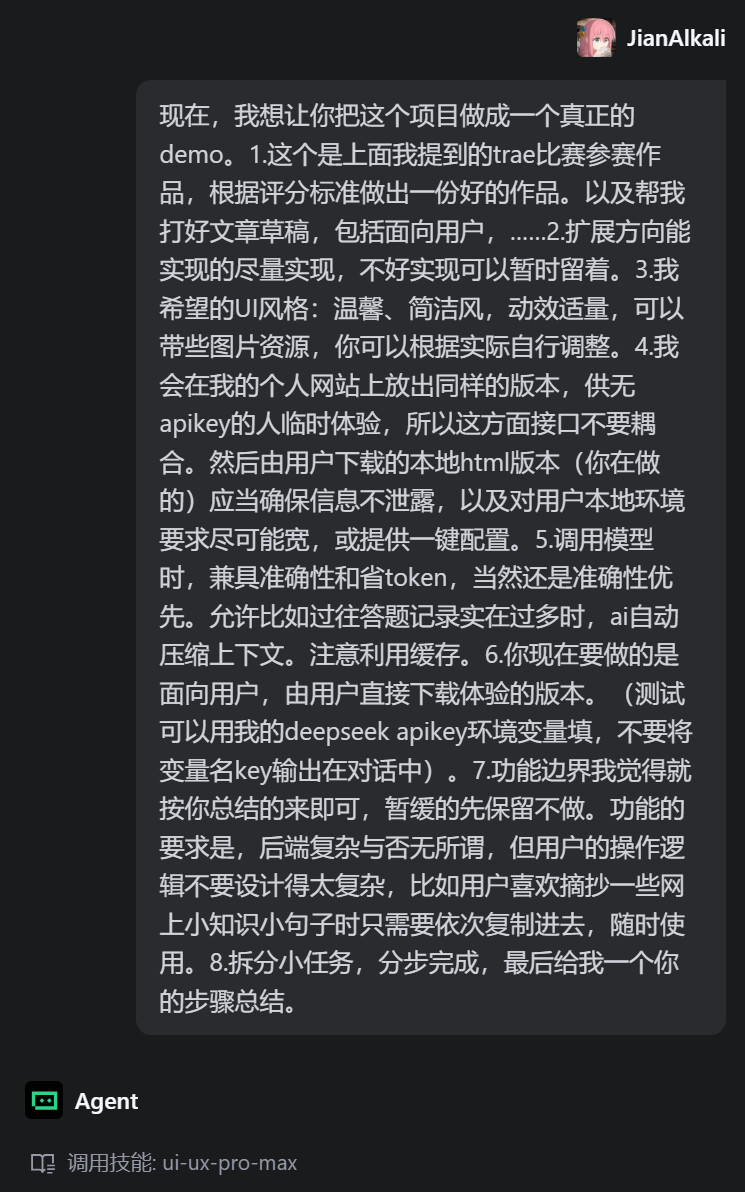Open JianAlkali's profile avatar
745x1192 pixels.
(596, 38)
